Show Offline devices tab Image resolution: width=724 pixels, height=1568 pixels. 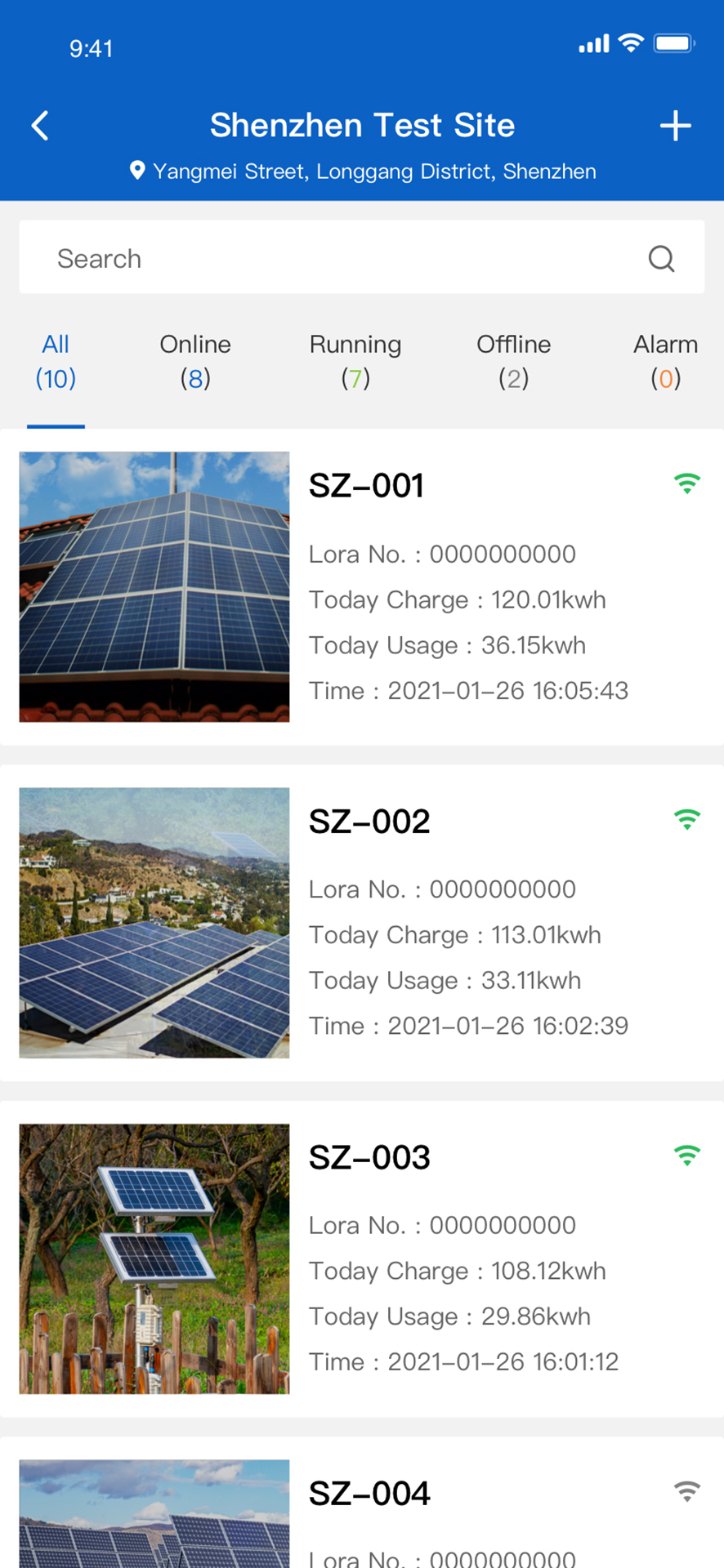click(x=513, y=361)
